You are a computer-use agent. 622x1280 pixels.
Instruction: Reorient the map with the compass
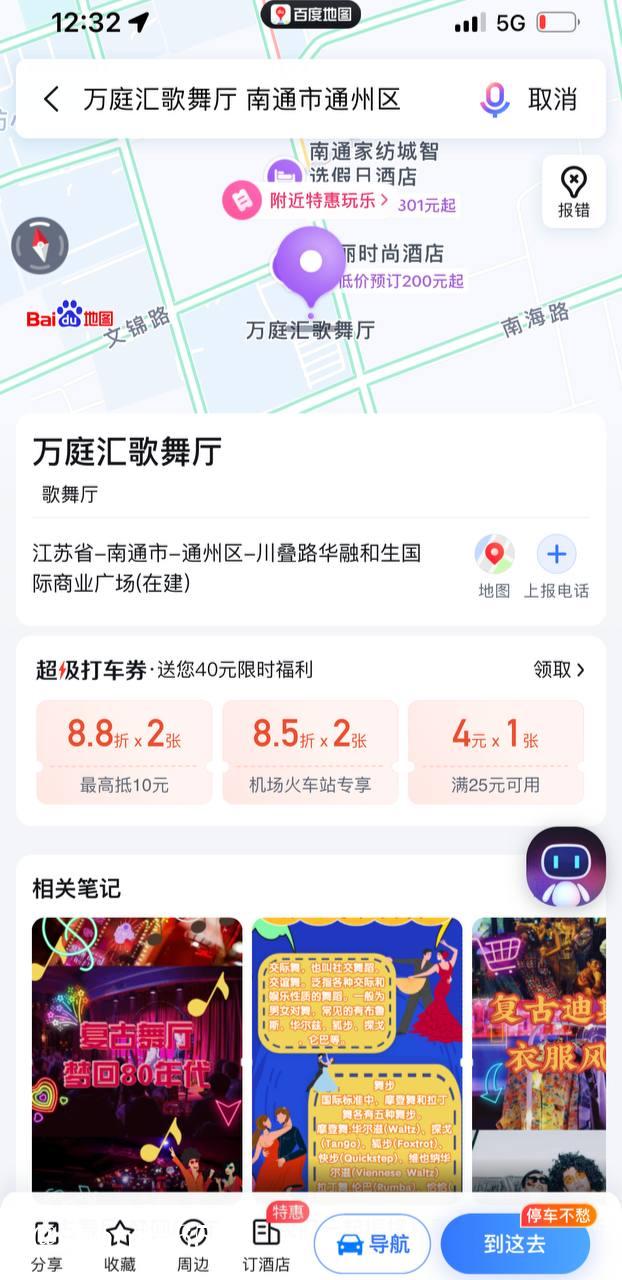[x=40, y=246]
